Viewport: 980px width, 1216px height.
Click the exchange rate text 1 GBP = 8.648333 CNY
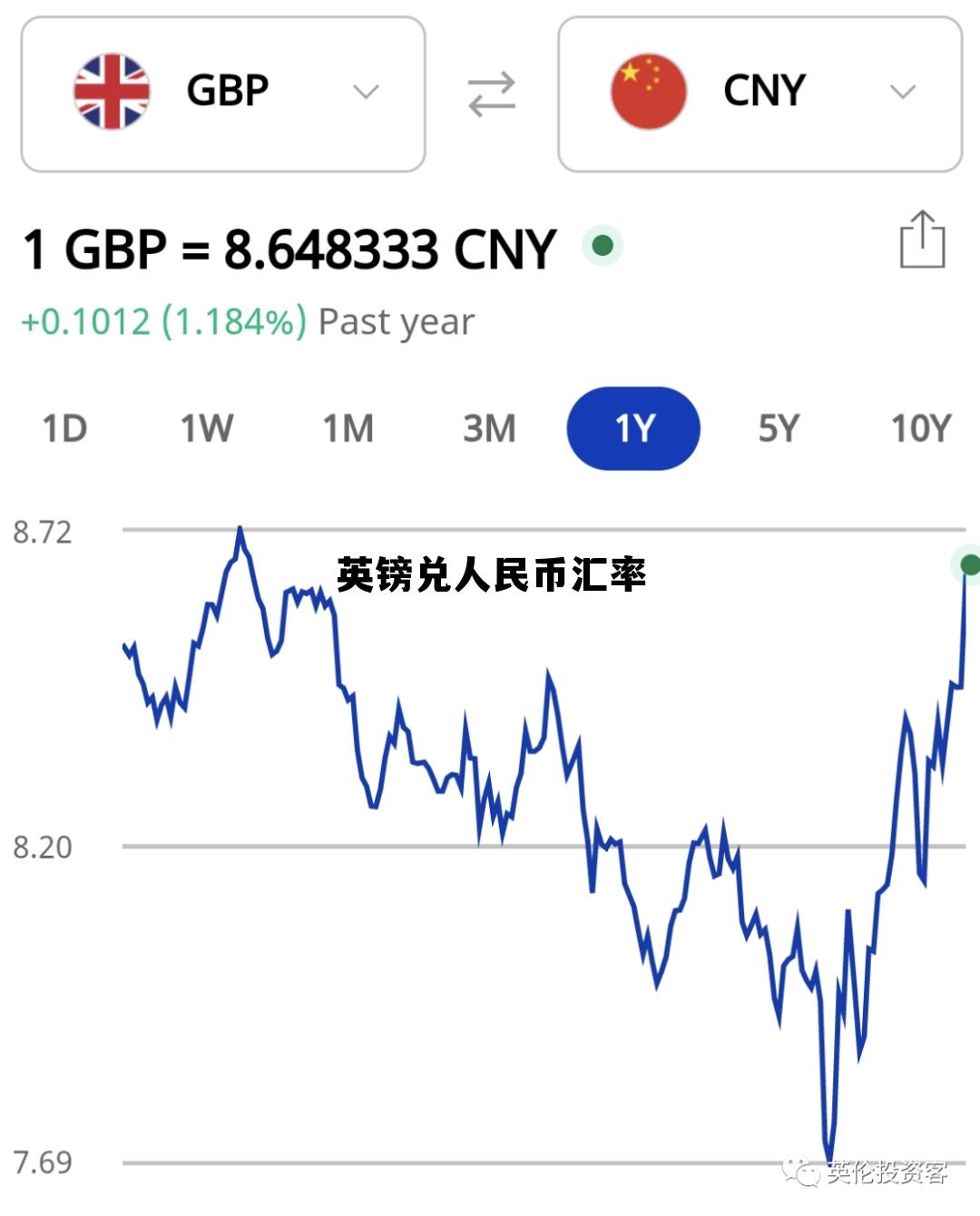tap(287, 246)
